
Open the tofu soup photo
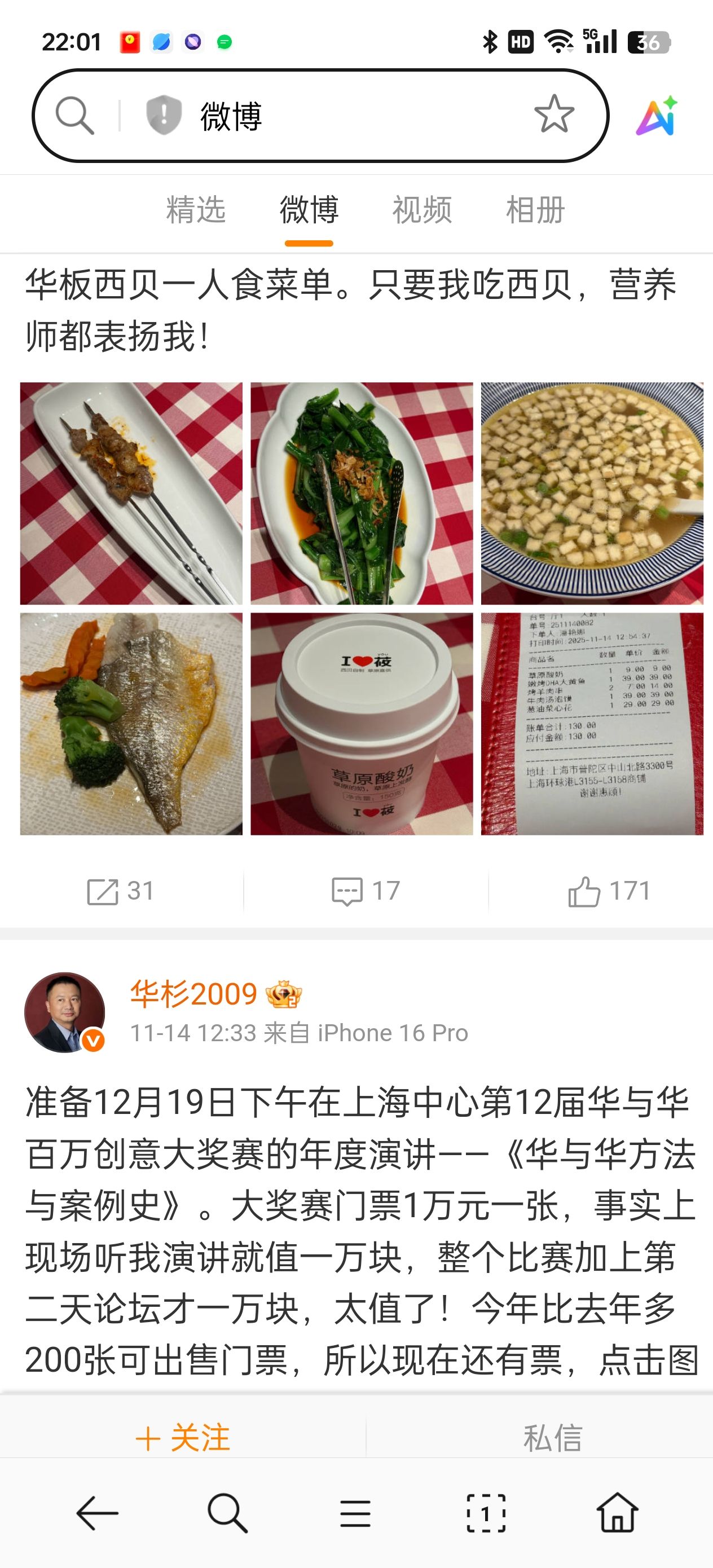click(x=592, y=493)
